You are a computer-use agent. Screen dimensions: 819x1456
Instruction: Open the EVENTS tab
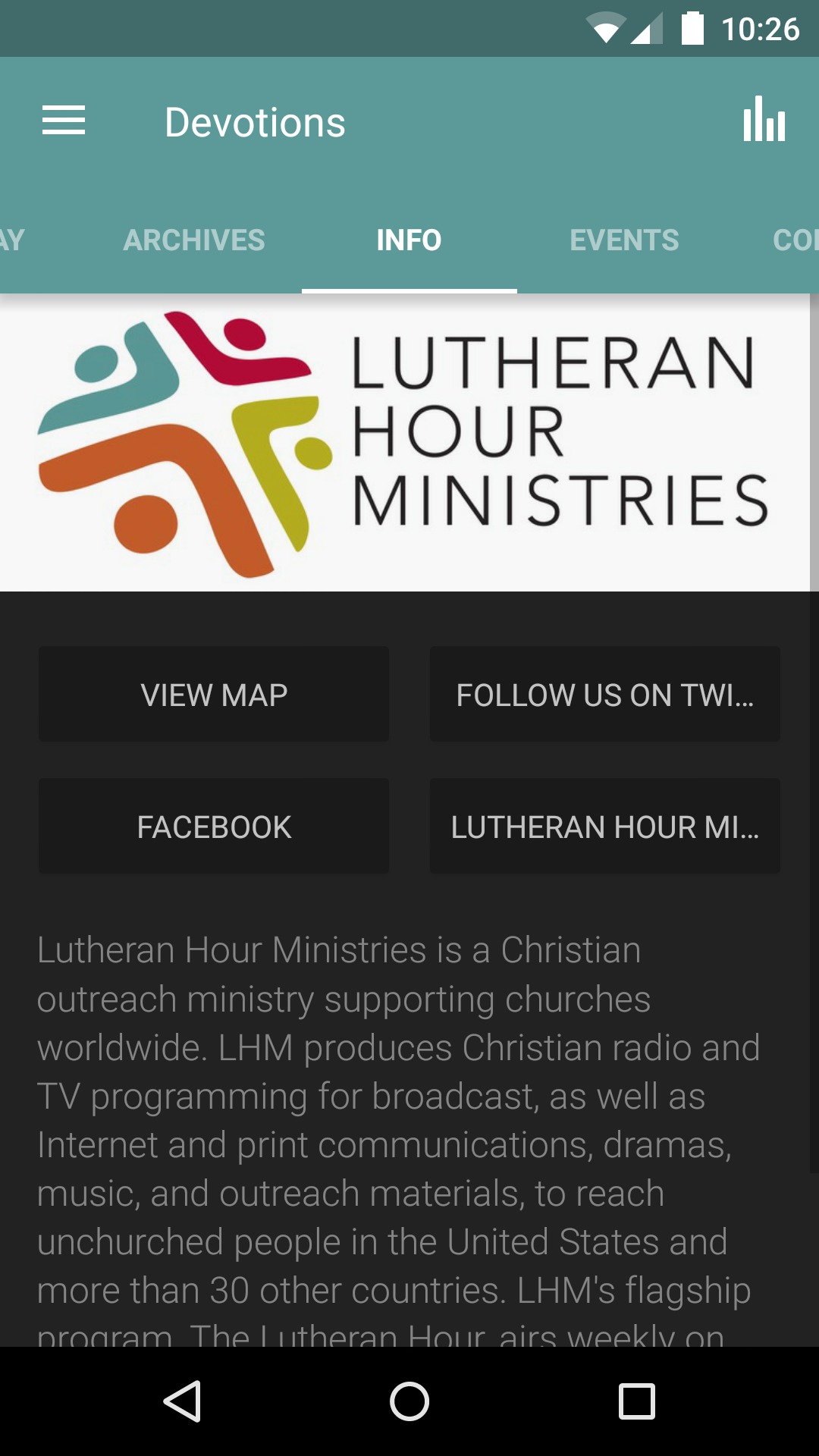click(x=624, y=240)
